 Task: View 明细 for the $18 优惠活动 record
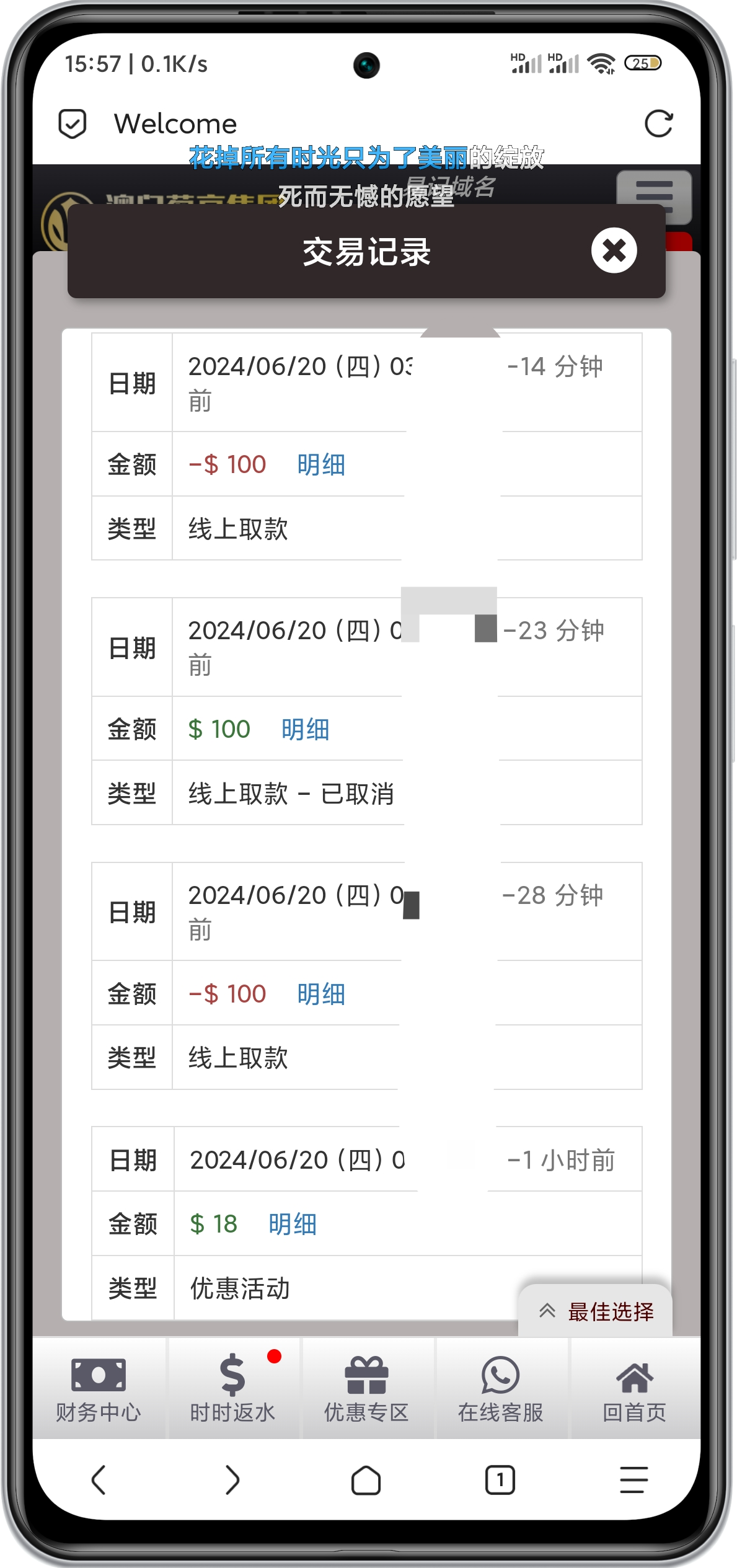293,1224
